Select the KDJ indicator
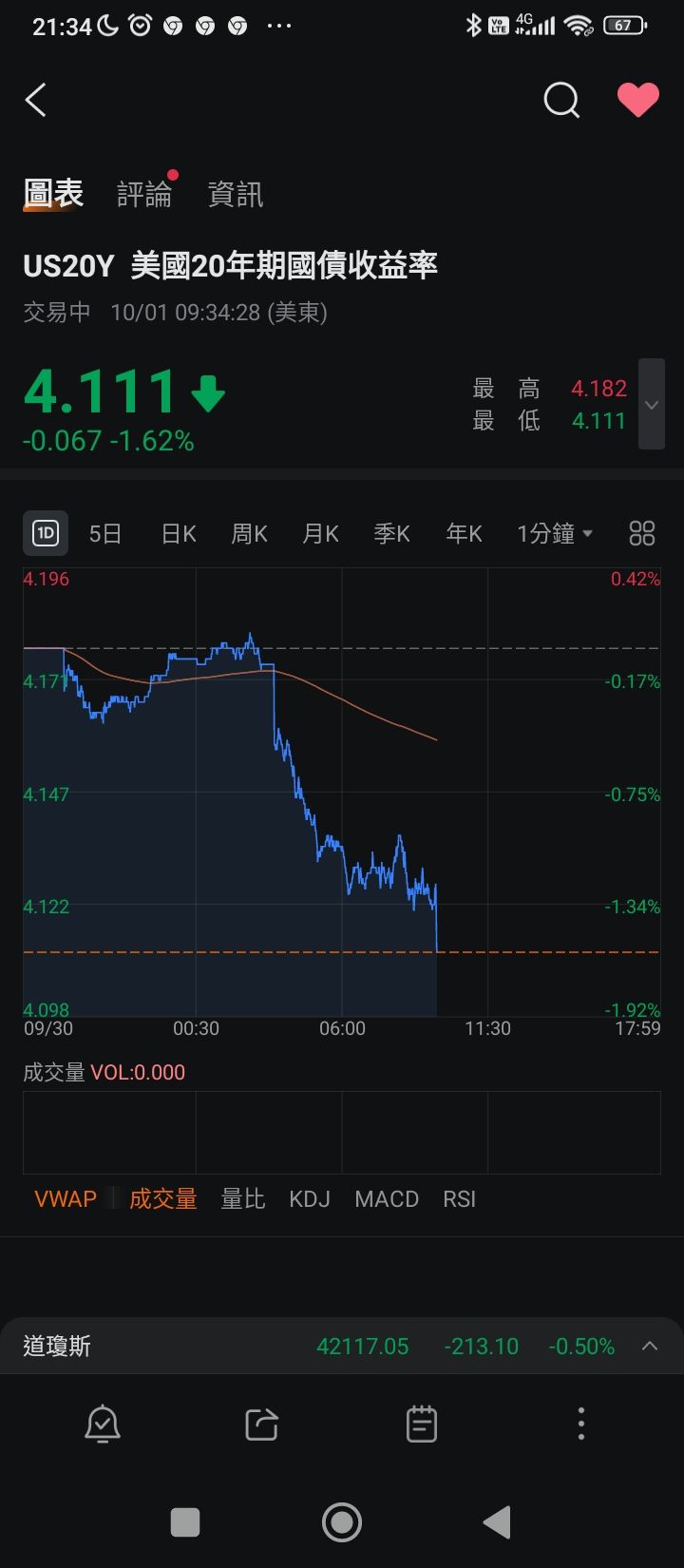Image resolution: width=684 pixels, height=1568 pixels. coord(310,1199)
